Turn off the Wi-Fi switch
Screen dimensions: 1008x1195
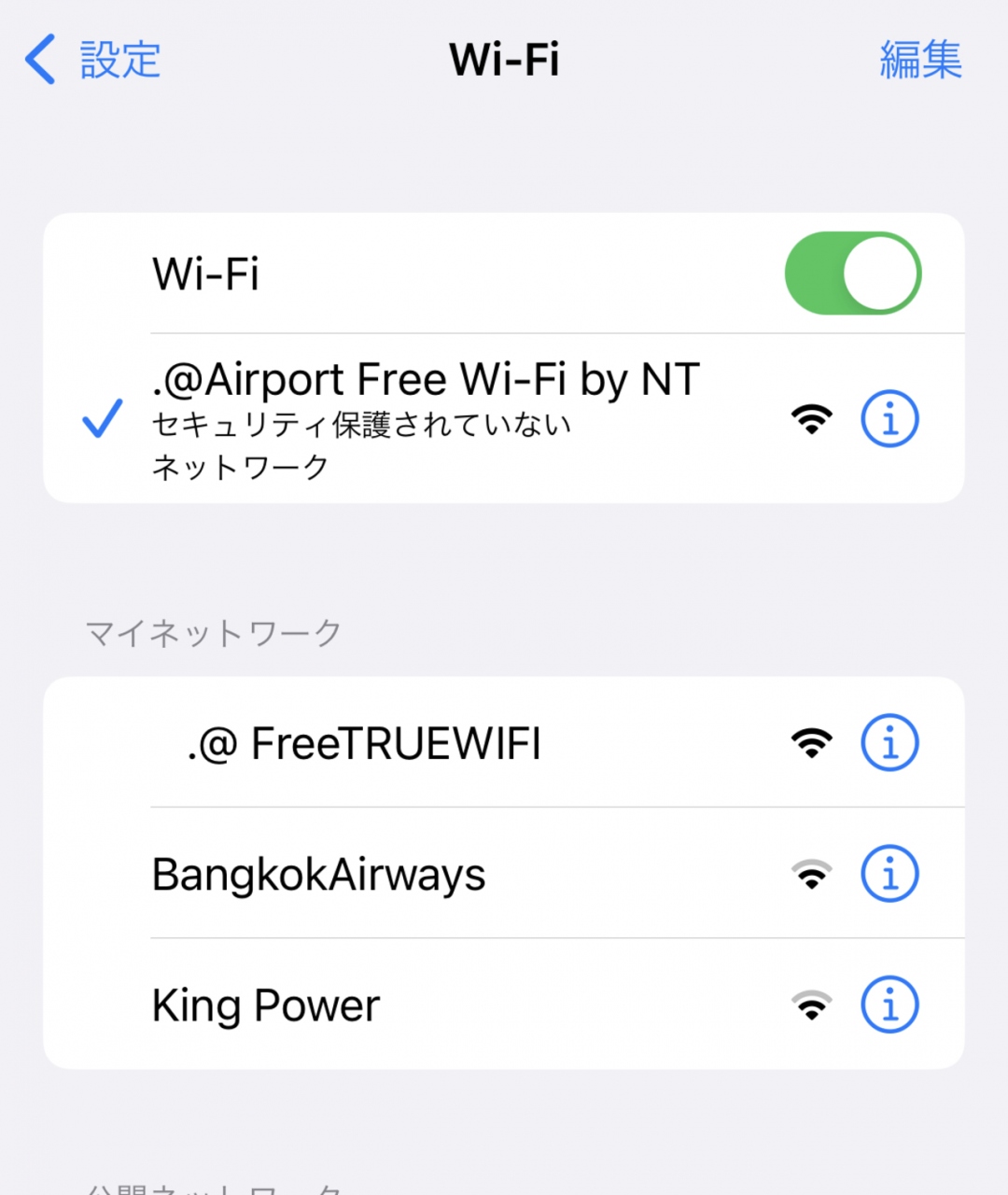(x=852, y=274)
